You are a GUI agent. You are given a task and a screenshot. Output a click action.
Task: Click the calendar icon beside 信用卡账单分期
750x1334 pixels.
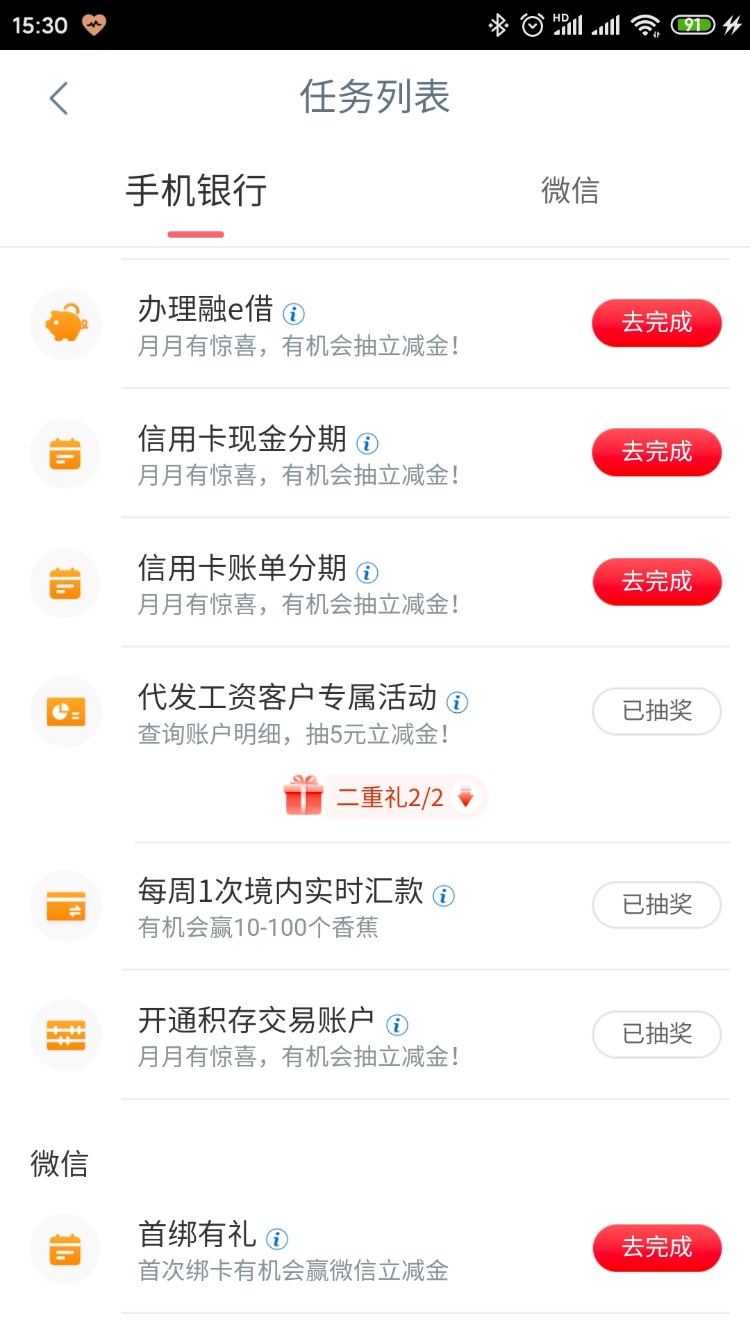(65, 582)
